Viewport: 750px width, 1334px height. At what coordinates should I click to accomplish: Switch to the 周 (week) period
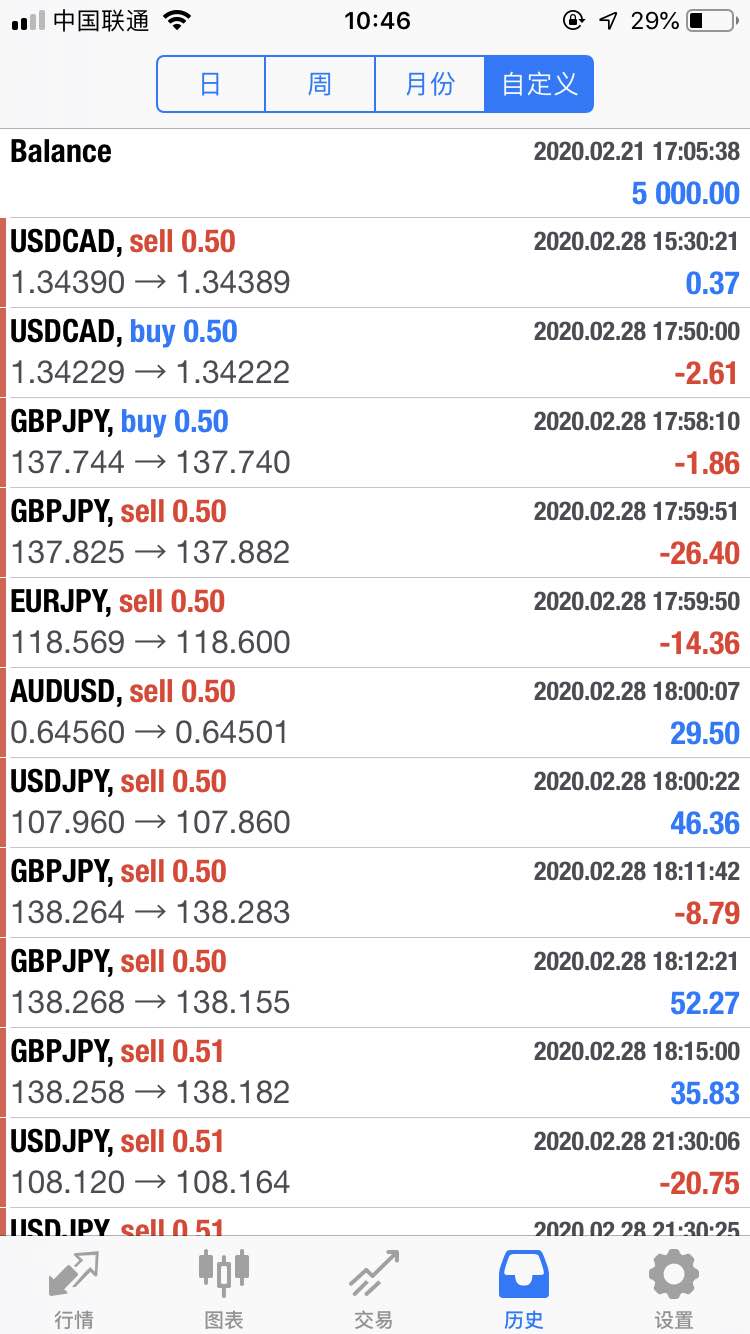point(320,84)
